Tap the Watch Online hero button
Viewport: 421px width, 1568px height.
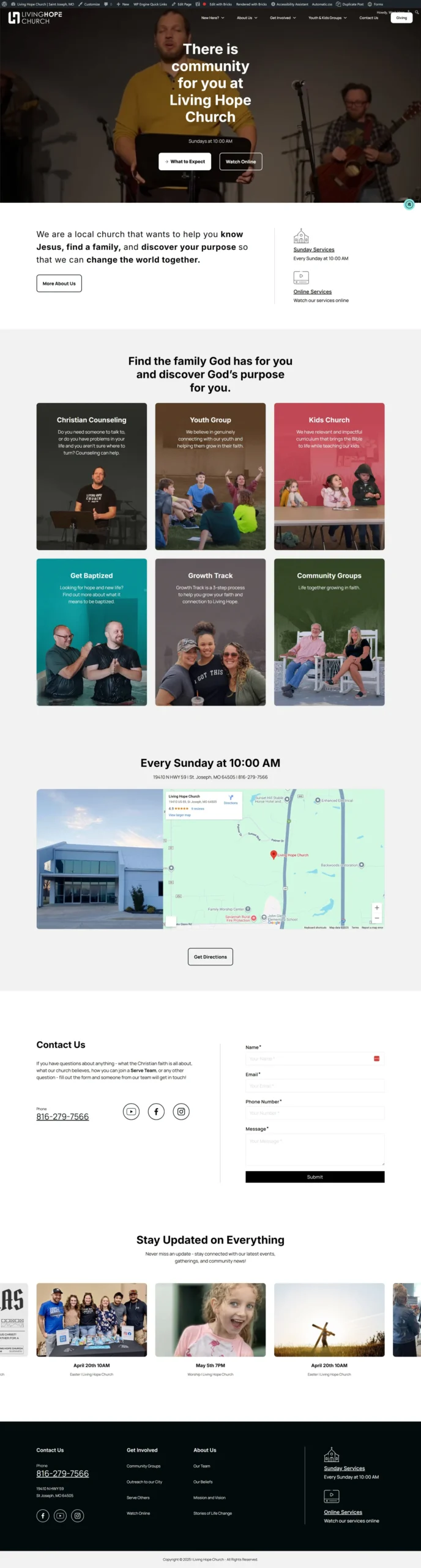(x=240, y=162)
